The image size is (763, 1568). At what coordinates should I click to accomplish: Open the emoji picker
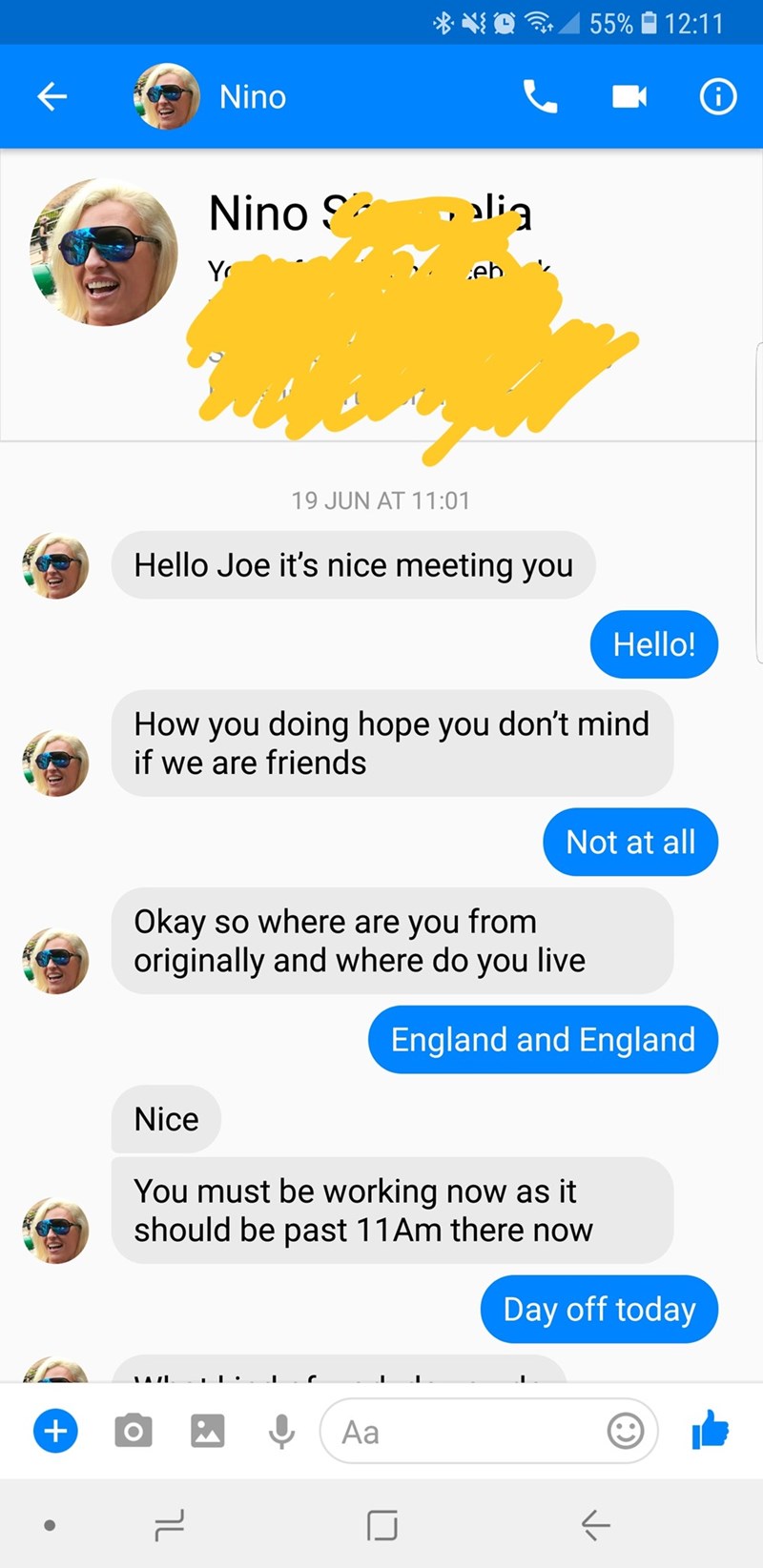(626, 1431)
